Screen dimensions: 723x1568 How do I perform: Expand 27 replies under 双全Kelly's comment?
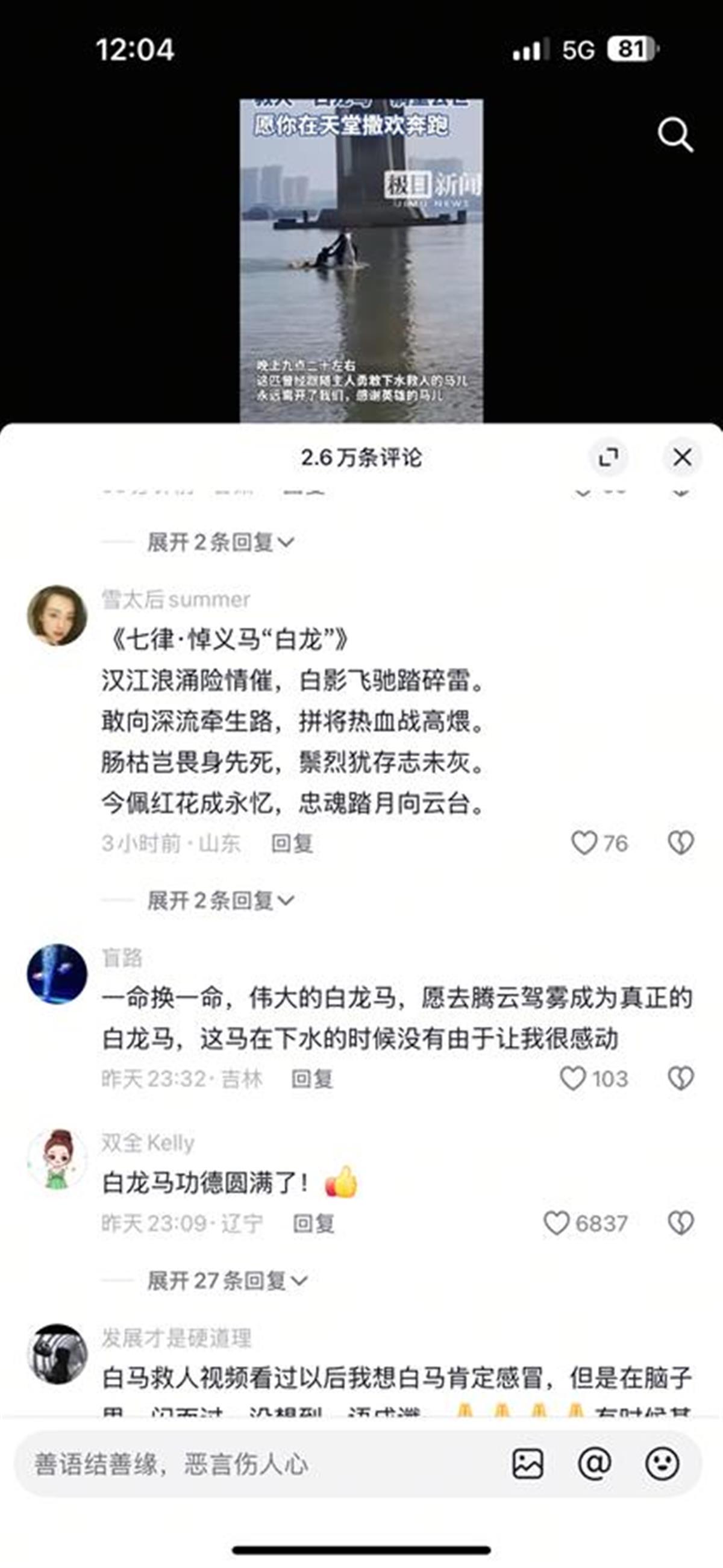tap(227, 1281)
